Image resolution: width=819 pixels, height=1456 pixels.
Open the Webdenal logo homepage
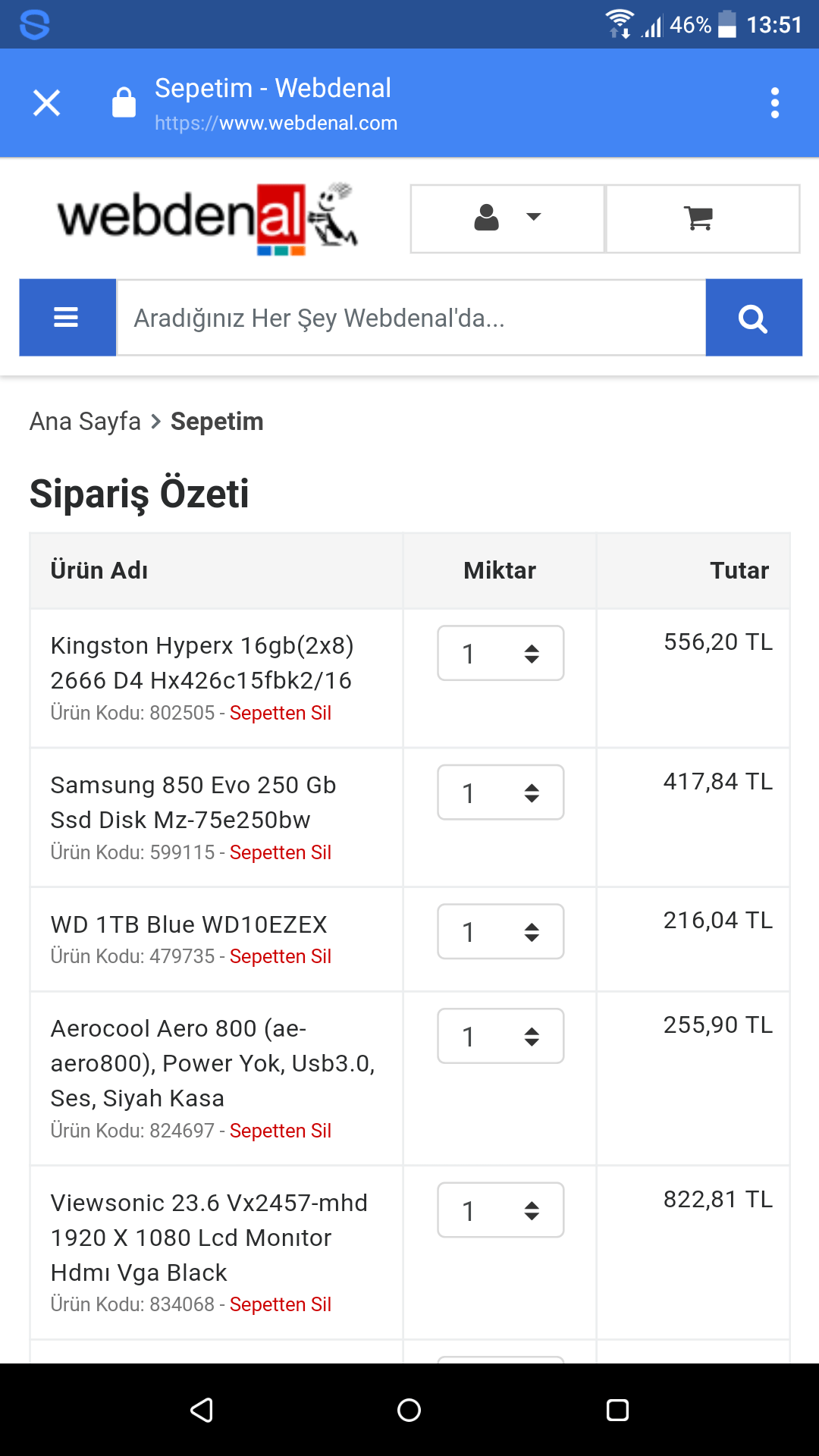(206, 218)
